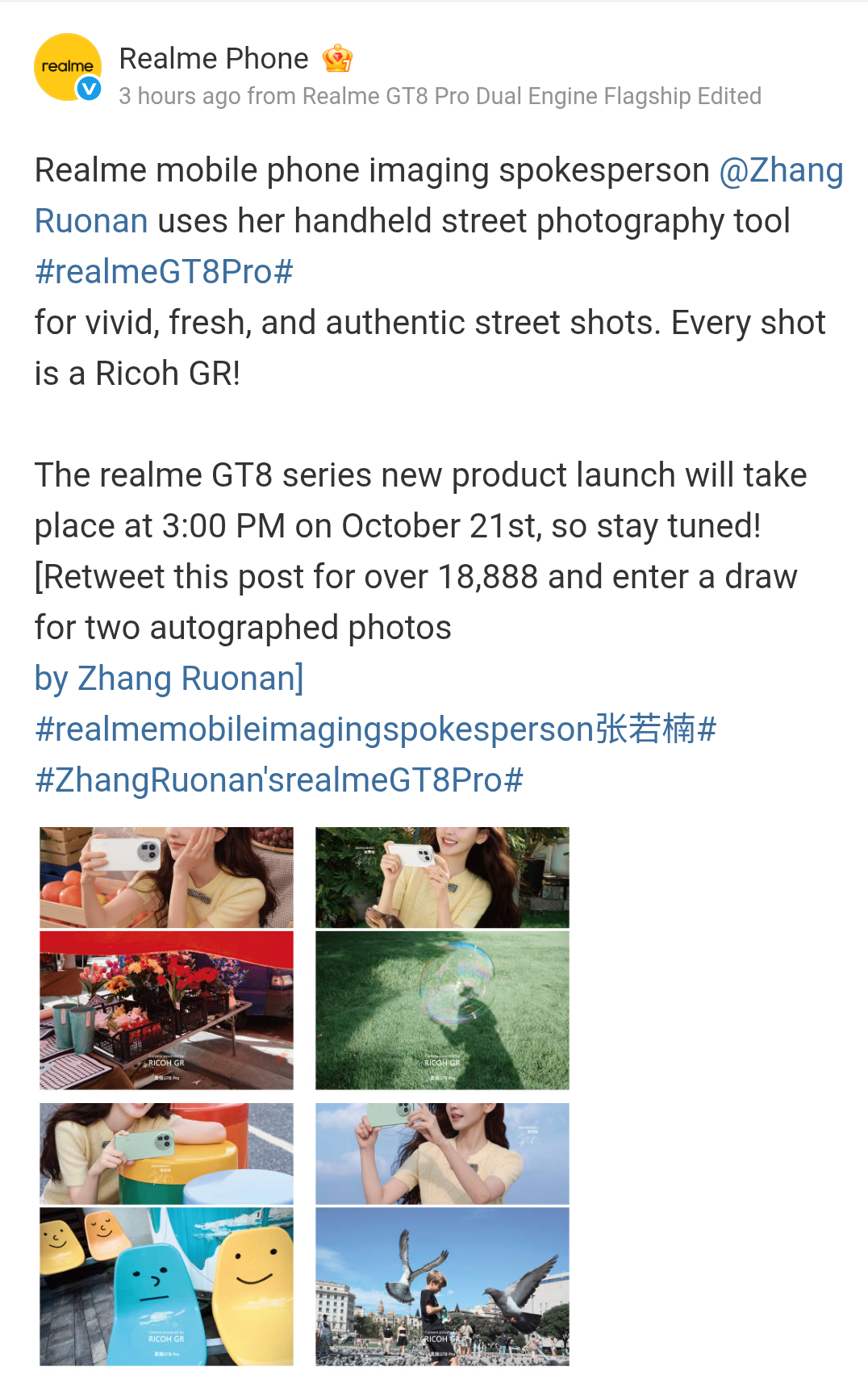Image resolution: width=868 pixels, height=1396 pixels.
Task: Open the #realmeGT8Pro# hashtag
Action: [x=164, y=272]
